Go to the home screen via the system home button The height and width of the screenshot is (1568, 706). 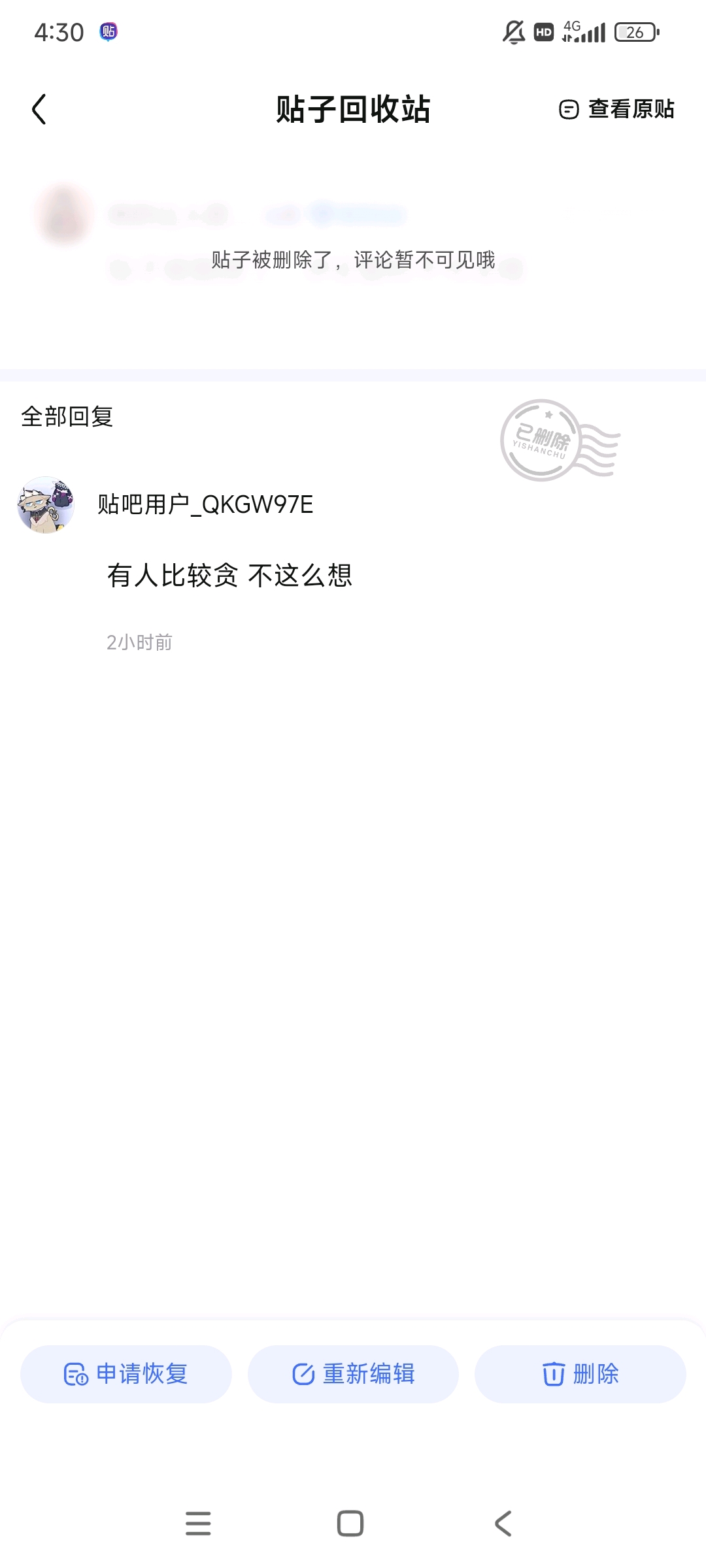[x=350, y=1524]
